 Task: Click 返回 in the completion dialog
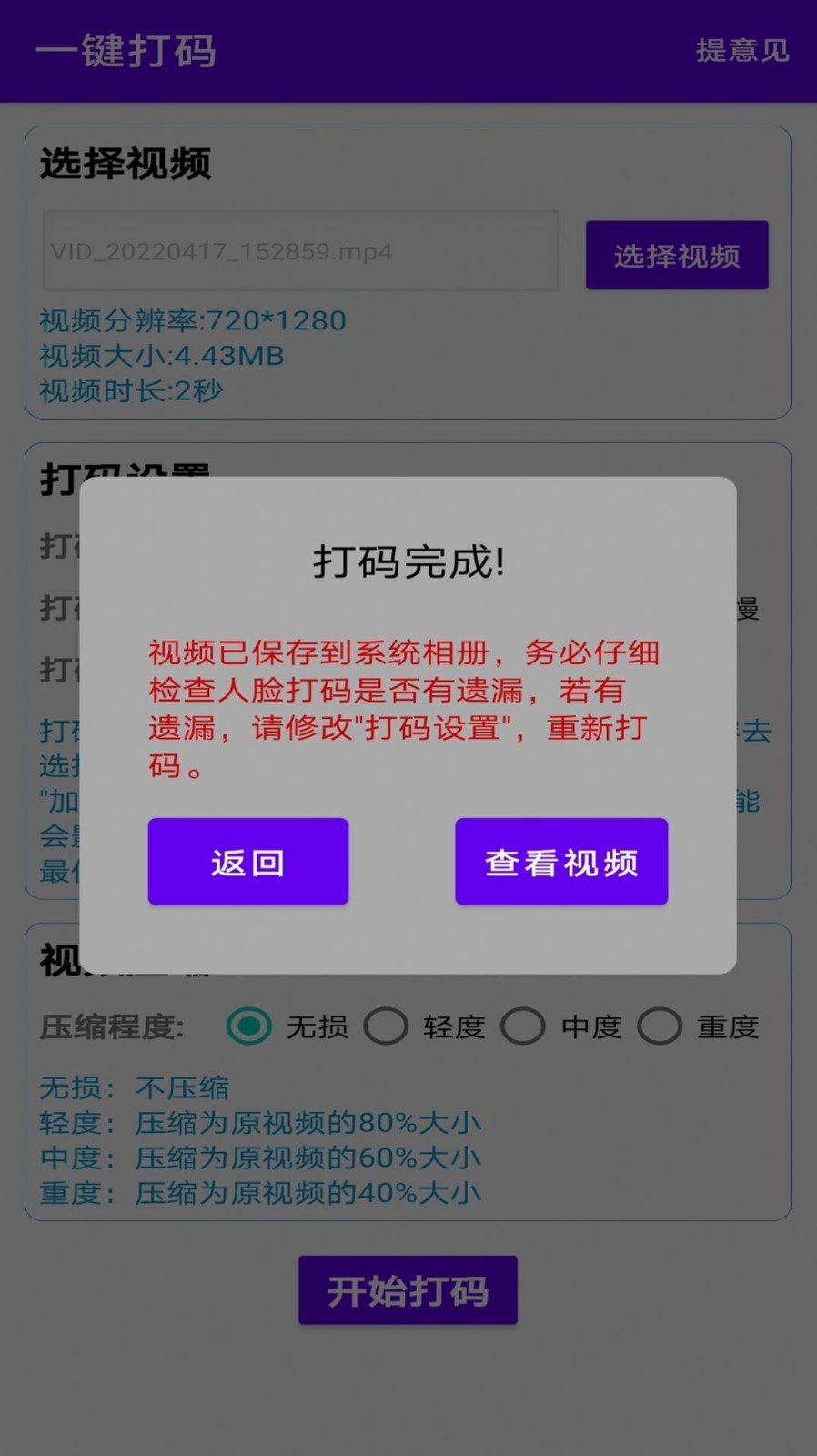pyautogui.click(x=247, y=862)
